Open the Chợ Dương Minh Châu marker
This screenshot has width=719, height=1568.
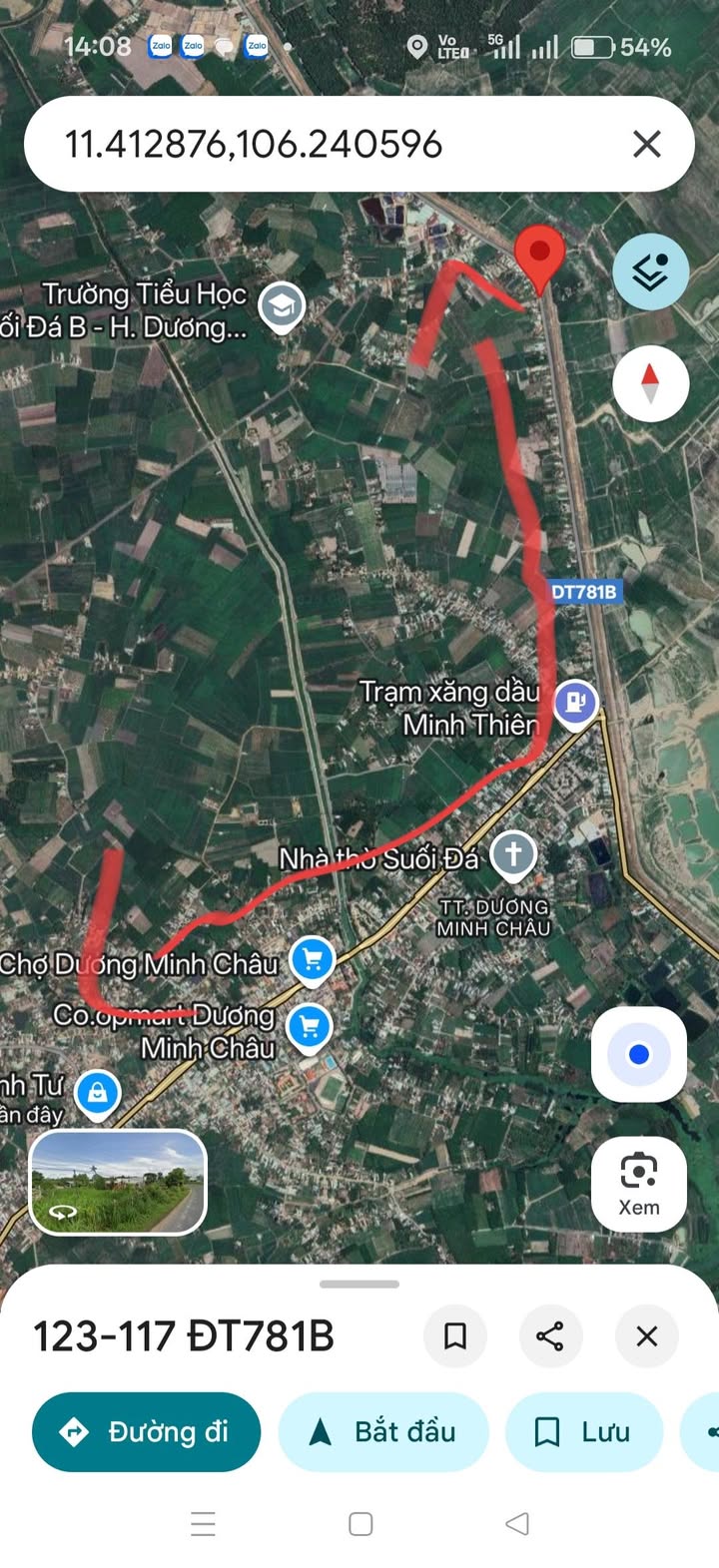(313, 960)
